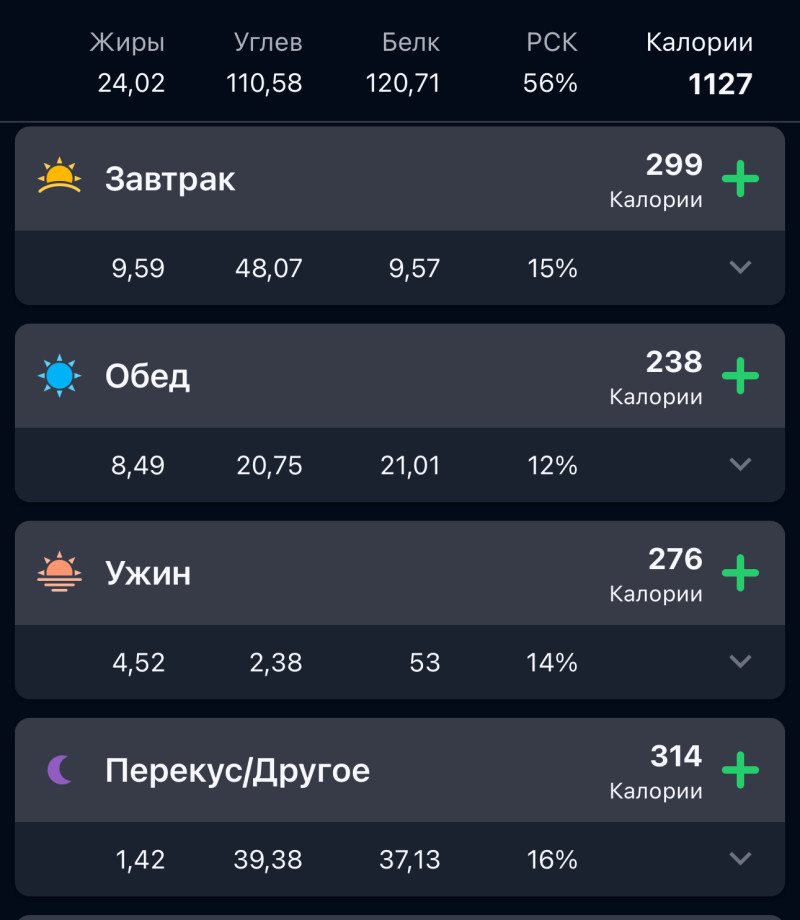Add food to Ужин
Image resolution: width=800 pixels, height=920 pixels.
click(740, 573)
